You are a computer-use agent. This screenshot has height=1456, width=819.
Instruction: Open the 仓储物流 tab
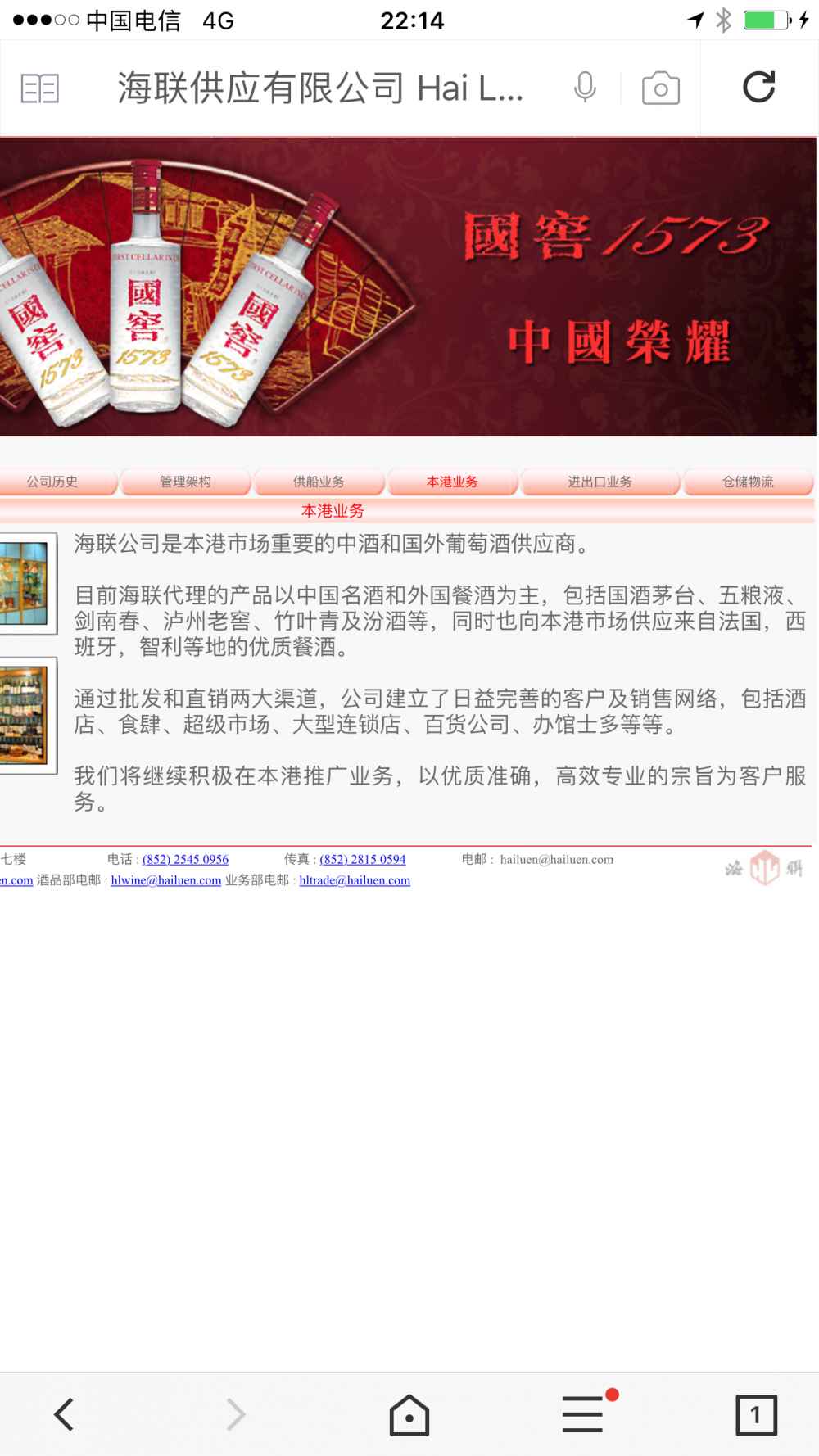tap(747, 482)
